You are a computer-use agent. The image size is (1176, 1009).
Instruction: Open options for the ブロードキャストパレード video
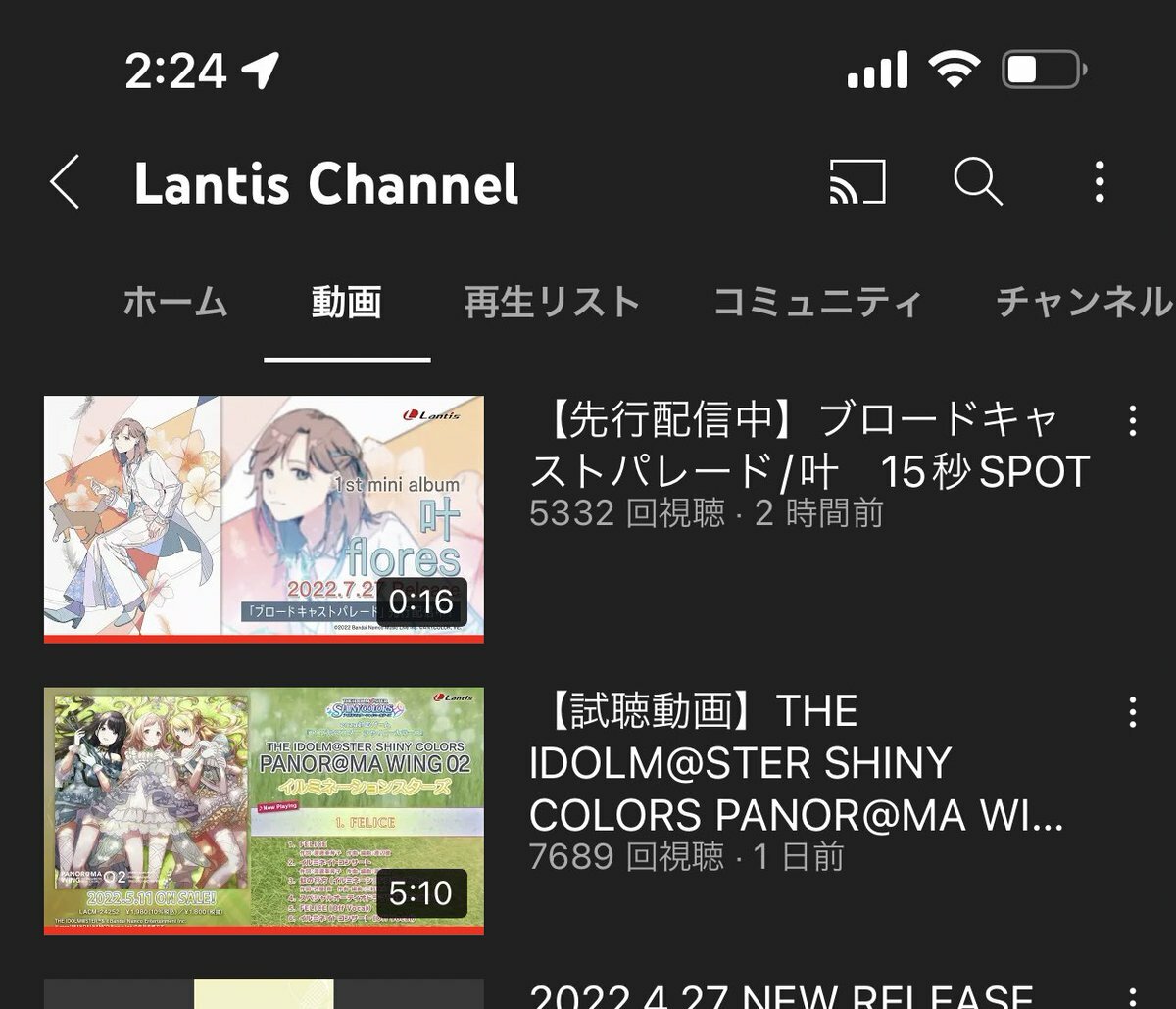point(1133,420)
